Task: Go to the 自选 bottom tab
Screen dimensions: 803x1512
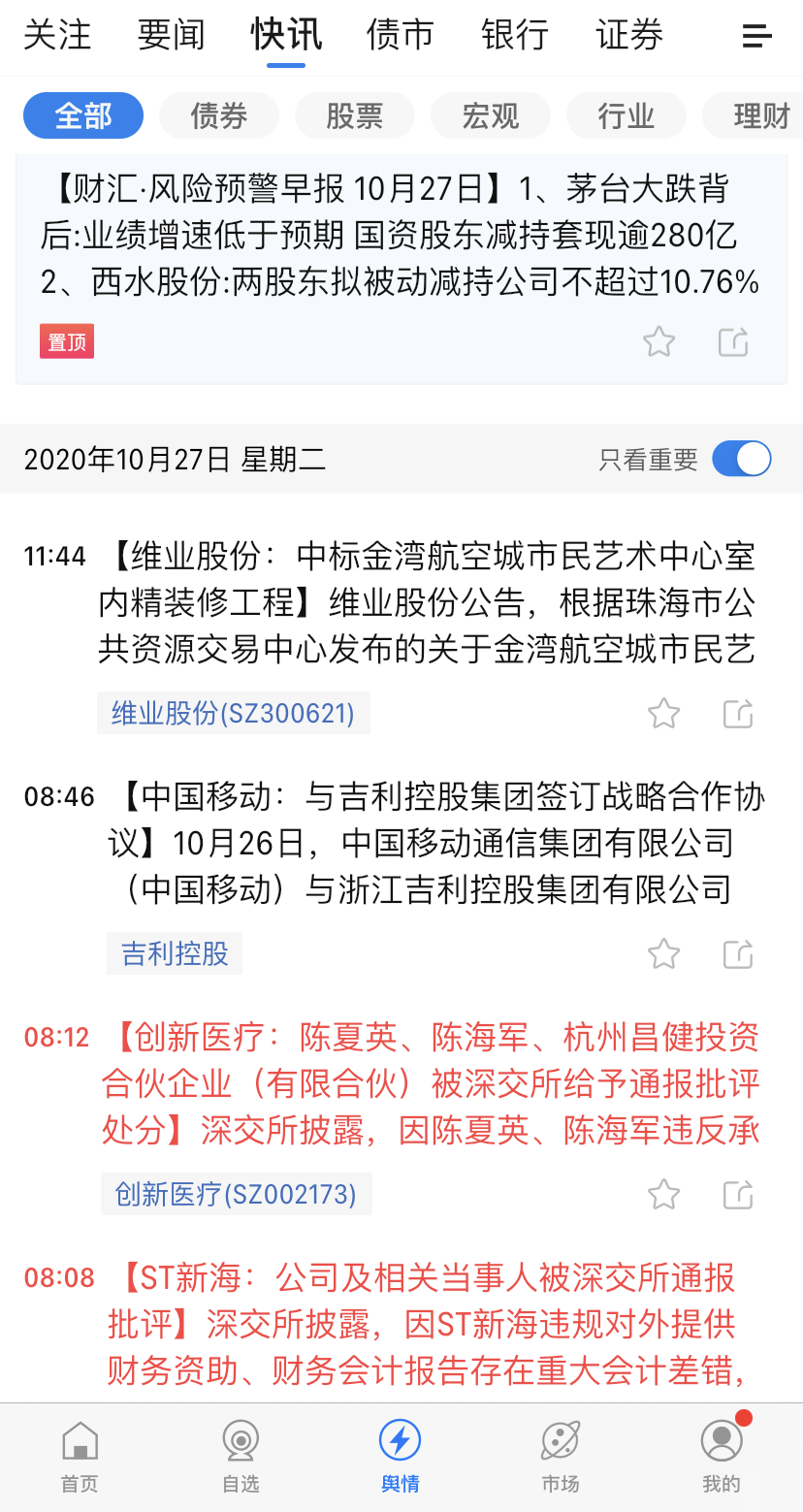Action: pyautogui.click(x=241, y=1455)
